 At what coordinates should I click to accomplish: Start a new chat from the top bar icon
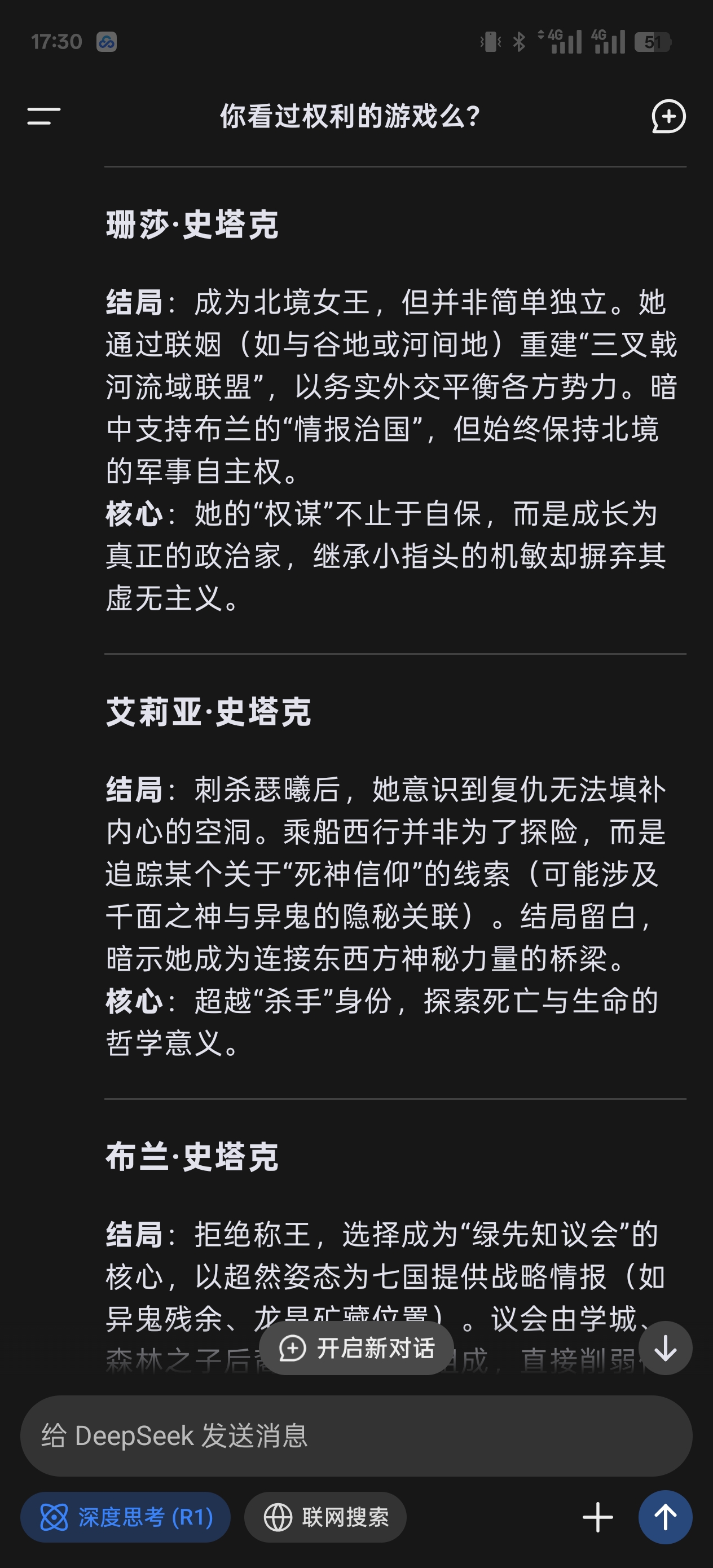668,116
